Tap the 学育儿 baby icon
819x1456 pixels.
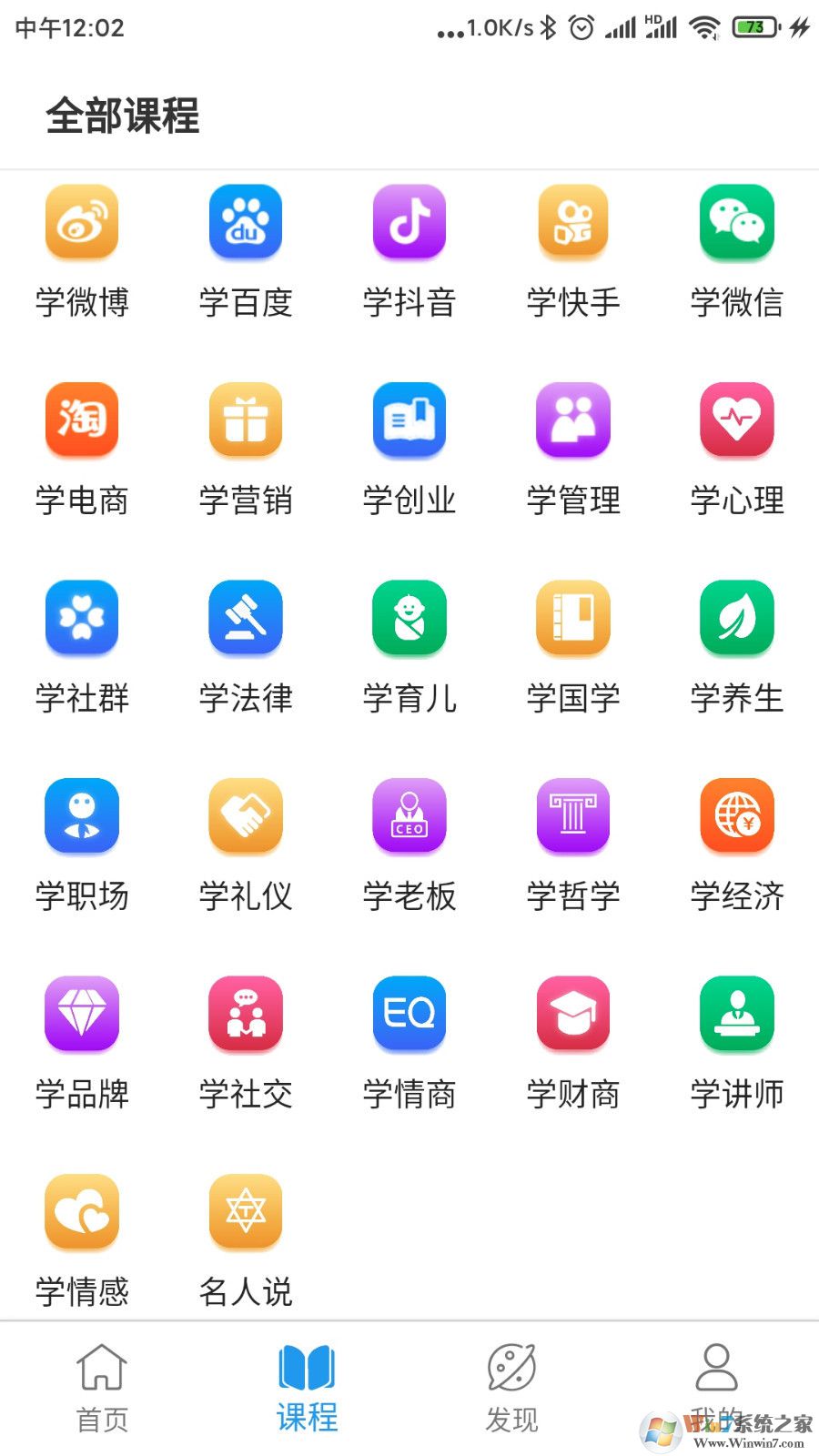pos(409,618)
